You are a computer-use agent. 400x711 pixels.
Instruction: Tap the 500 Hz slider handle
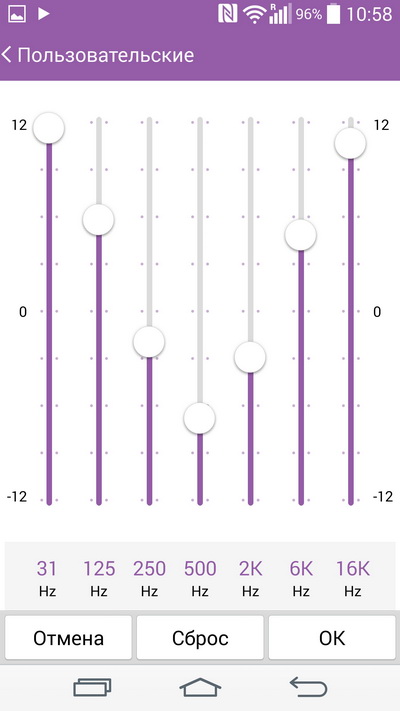pyautogui.click(x=200, y=419)
